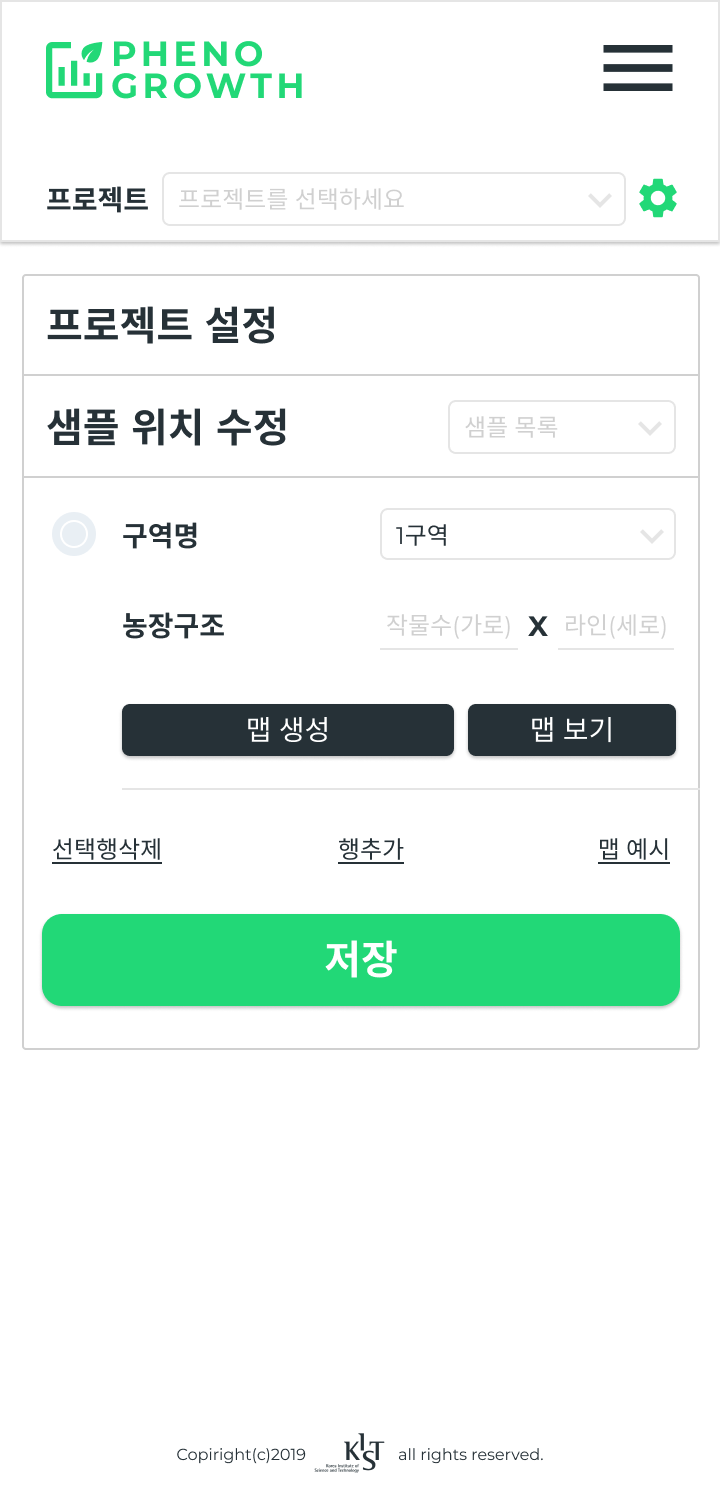Tap the 맵 보기 button
Image resolution: width=720 pixels, height=1498 pixels.
pos(572,730)
